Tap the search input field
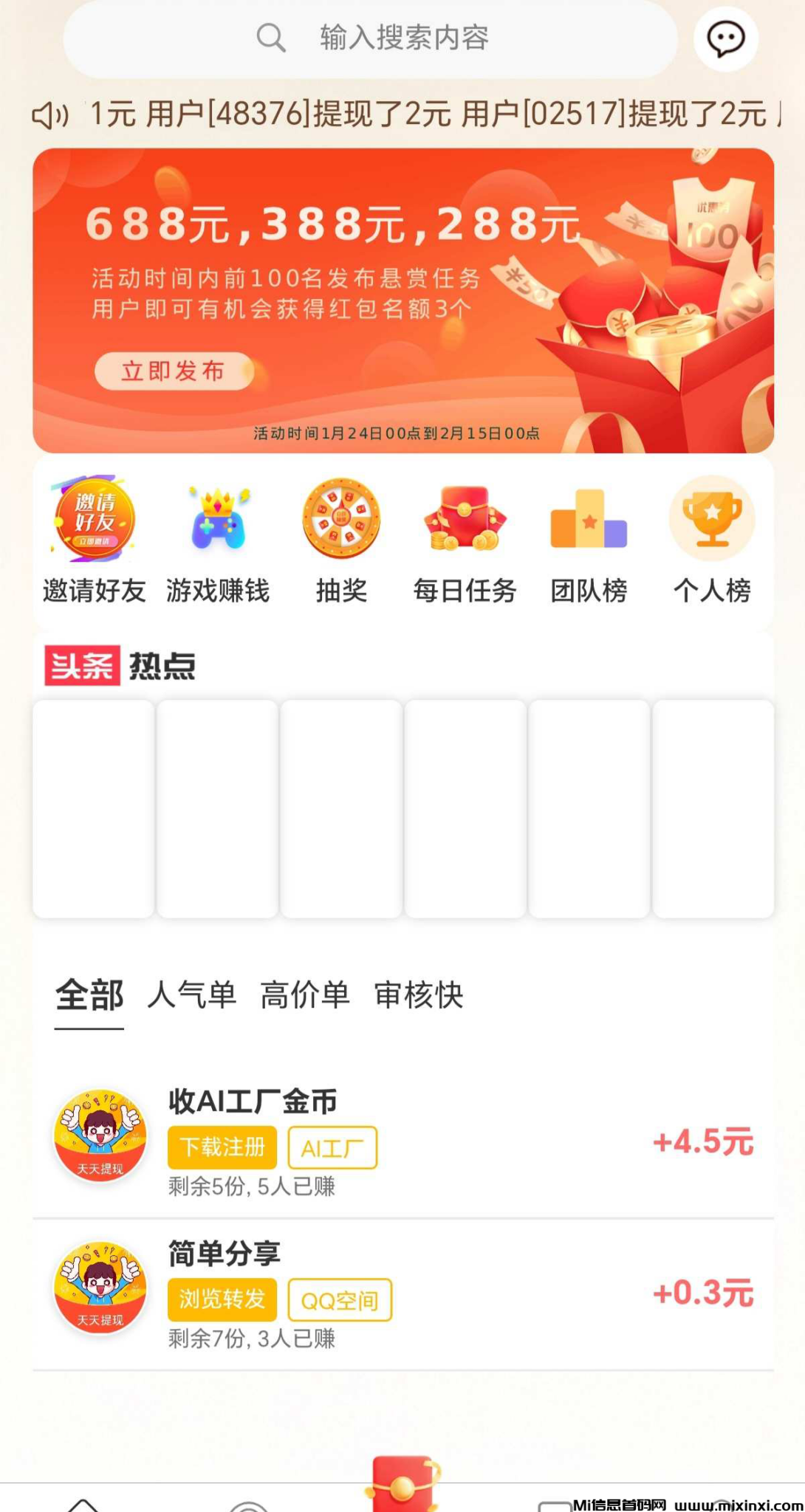805x1512 pixels. (x=371, y=38)
